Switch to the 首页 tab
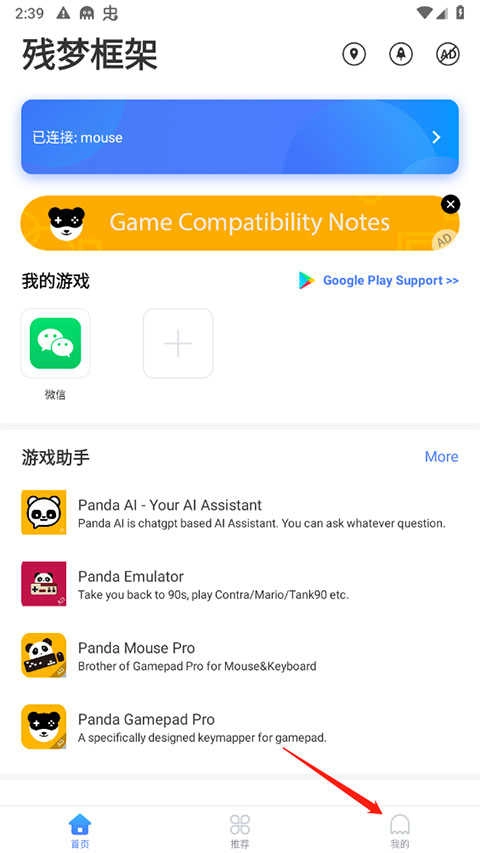This screenshot has width=480, height=853. [80, 831]
